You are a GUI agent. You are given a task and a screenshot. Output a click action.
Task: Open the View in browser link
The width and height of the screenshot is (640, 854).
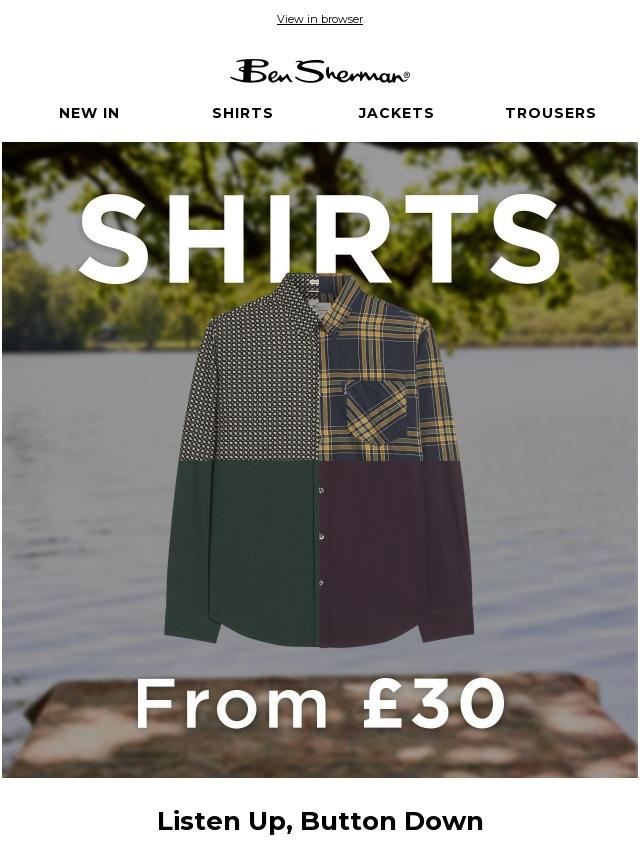(320, 19)
